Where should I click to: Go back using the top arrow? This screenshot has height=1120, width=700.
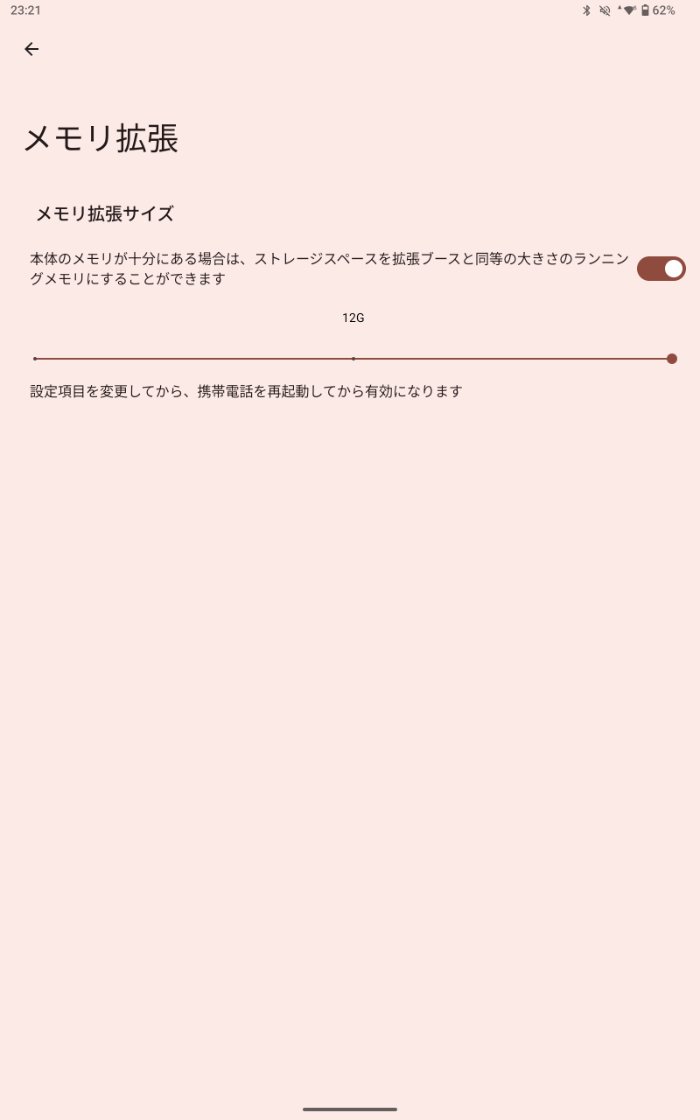(x=32, y=49)
